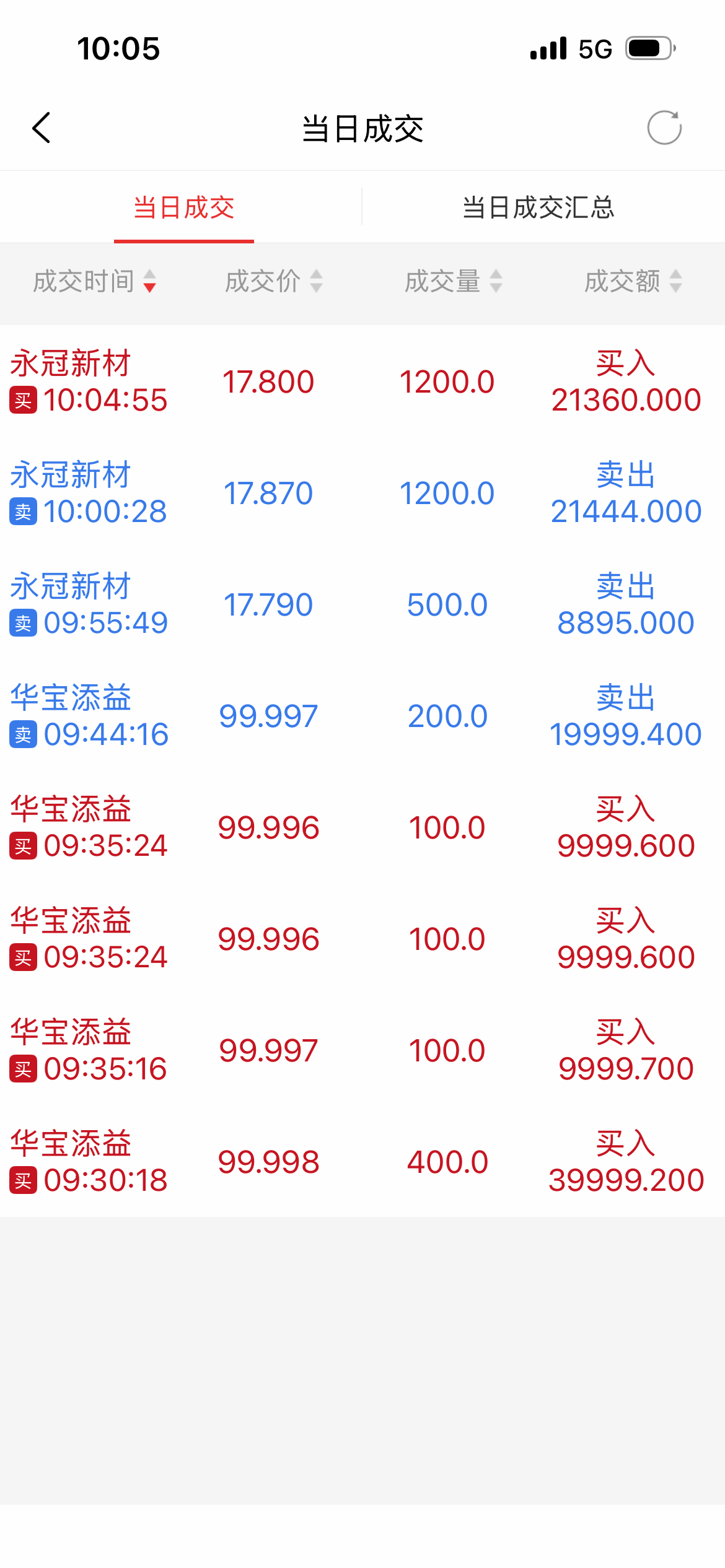Go back using the back arrow
The image size is (725, 1568).
(42, 128)
